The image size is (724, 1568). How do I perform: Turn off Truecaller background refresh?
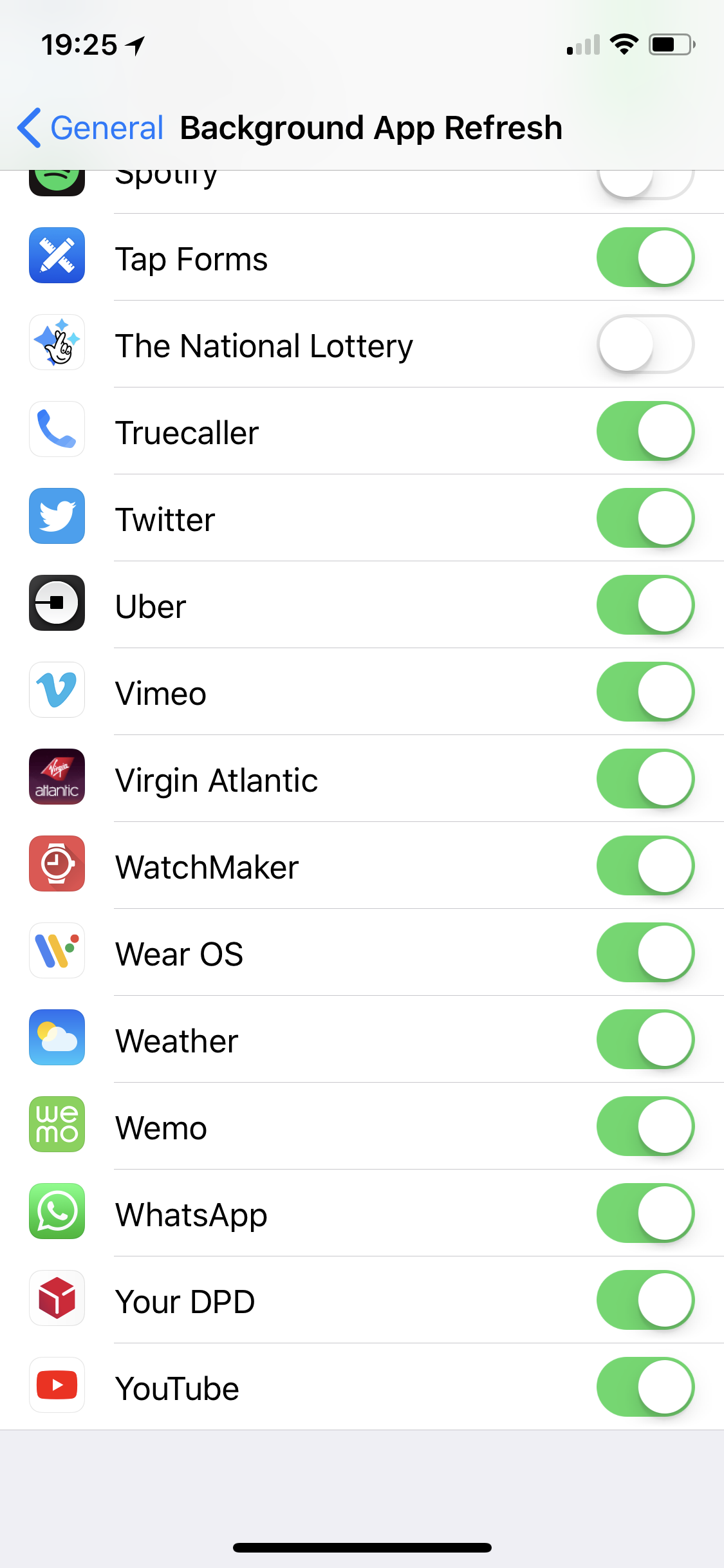[x=645, y=431]
